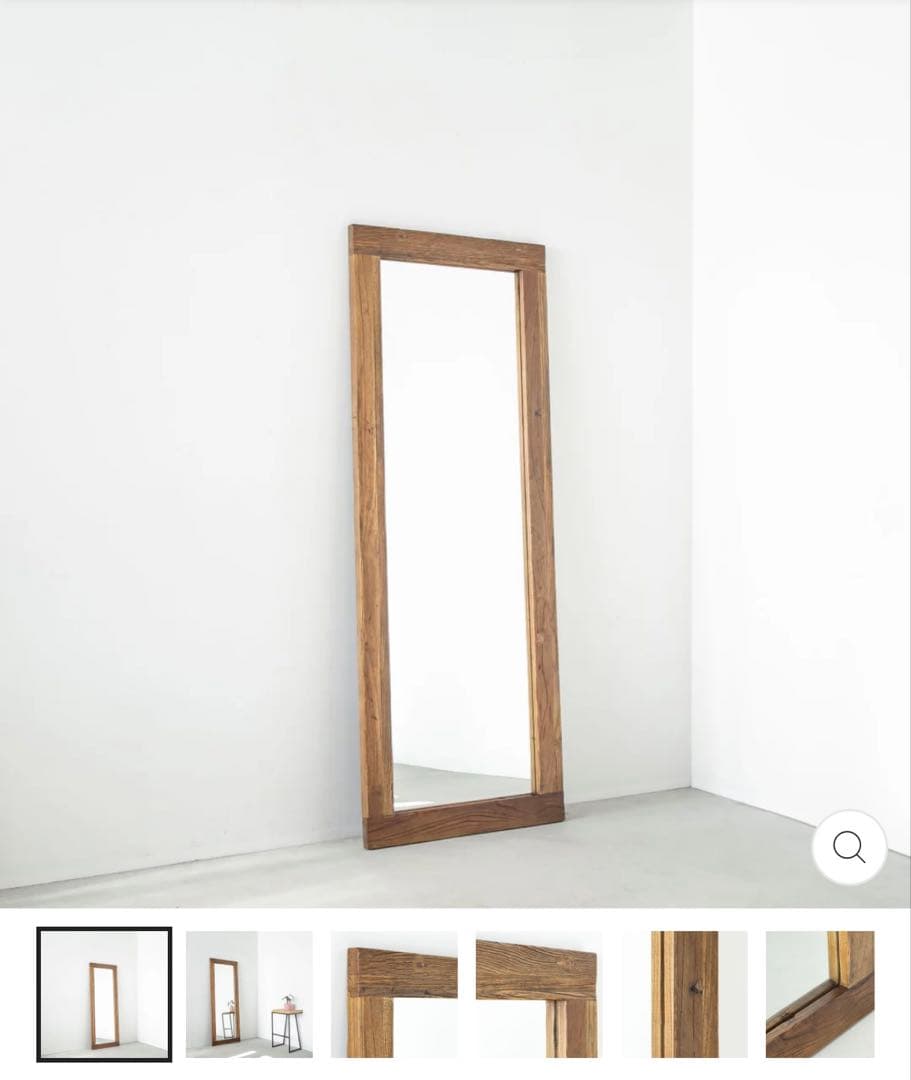Show the top-right frame corner close-up
The width and height of the screenshot is (911, 1080).
tap(539, 994)
